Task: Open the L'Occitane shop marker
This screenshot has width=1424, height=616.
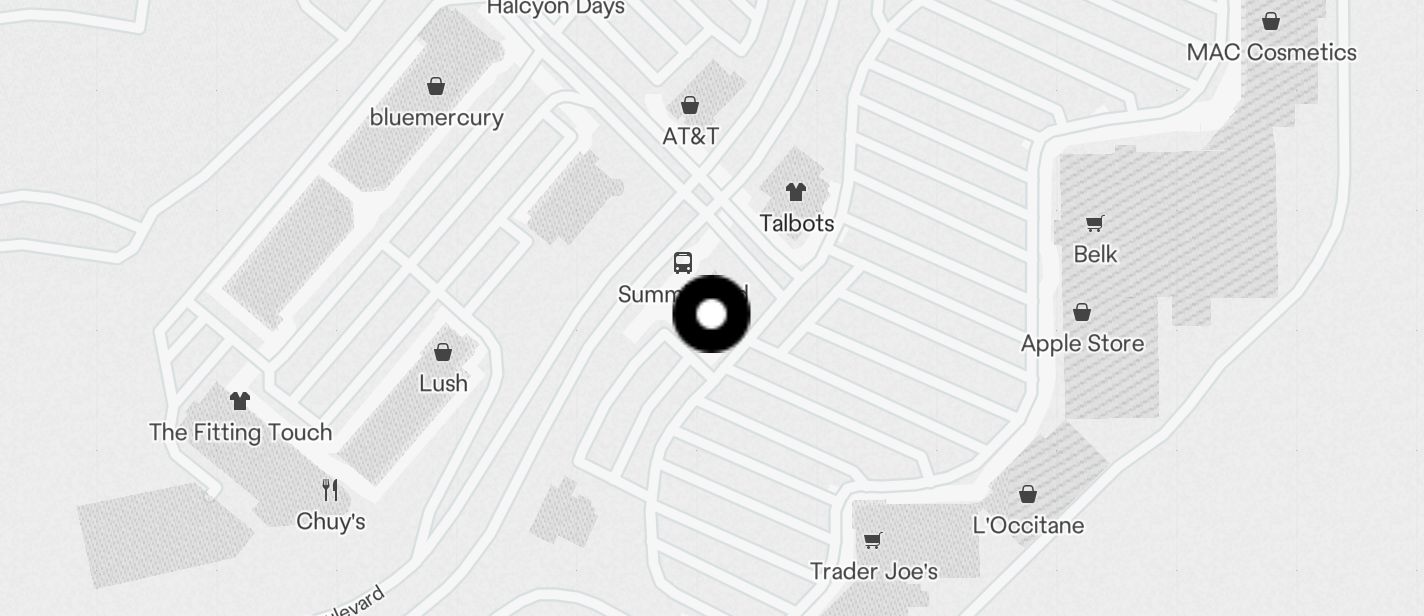Action: 1028,494
